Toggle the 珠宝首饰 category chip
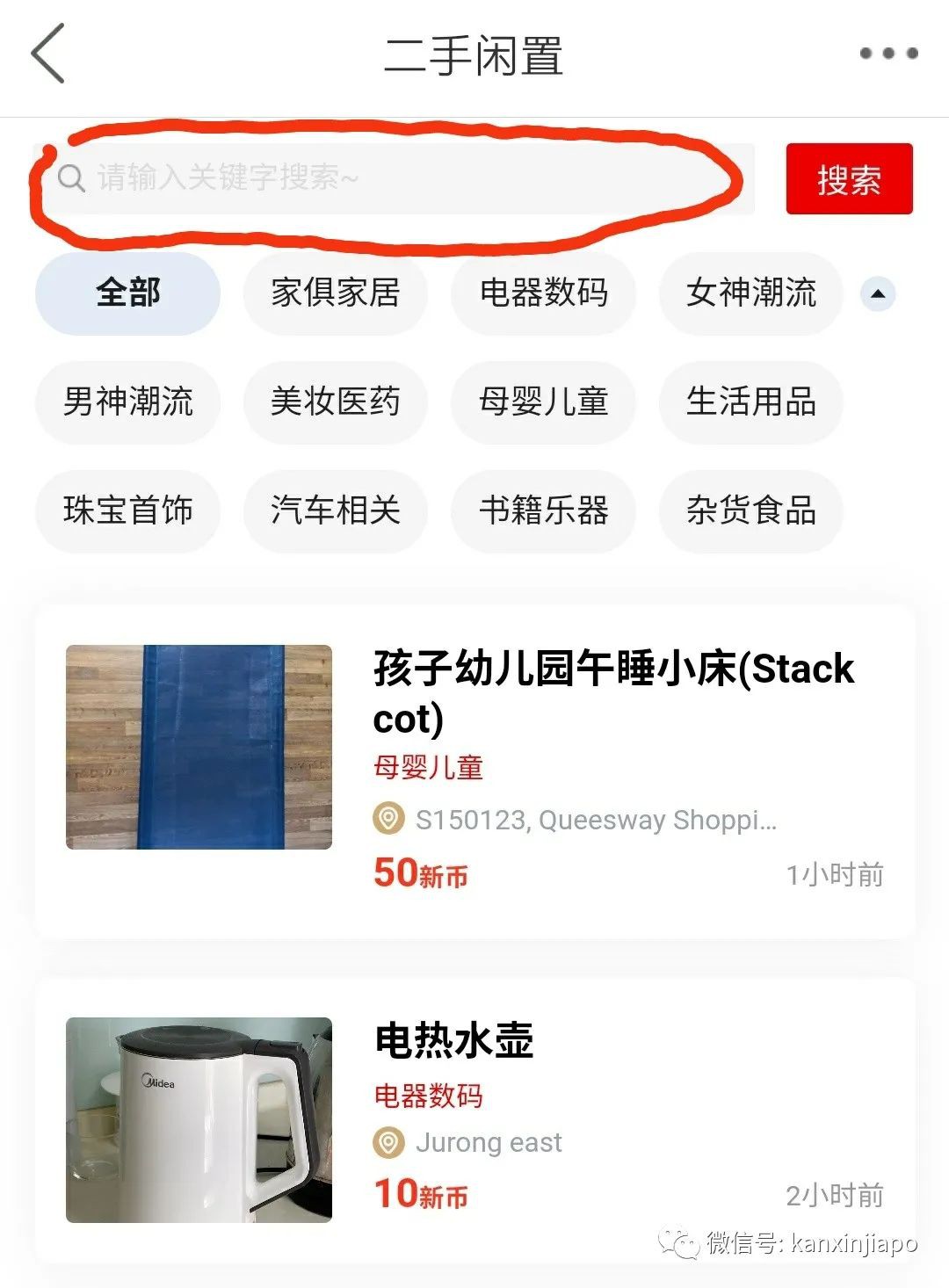The image size is (949, 1288). [x=127, y=512]
